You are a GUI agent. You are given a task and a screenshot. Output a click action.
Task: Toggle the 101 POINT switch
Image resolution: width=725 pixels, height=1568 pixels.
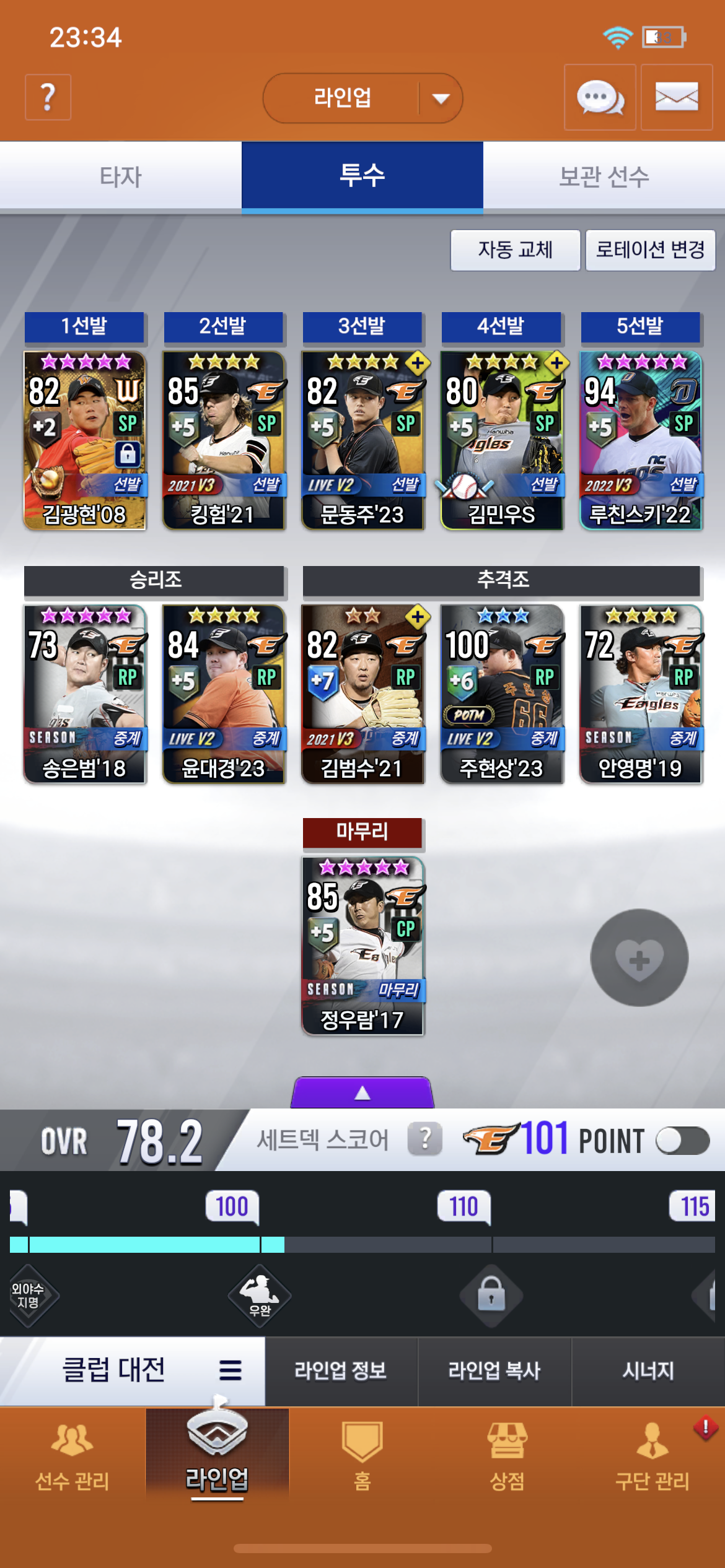[682, 1141]
